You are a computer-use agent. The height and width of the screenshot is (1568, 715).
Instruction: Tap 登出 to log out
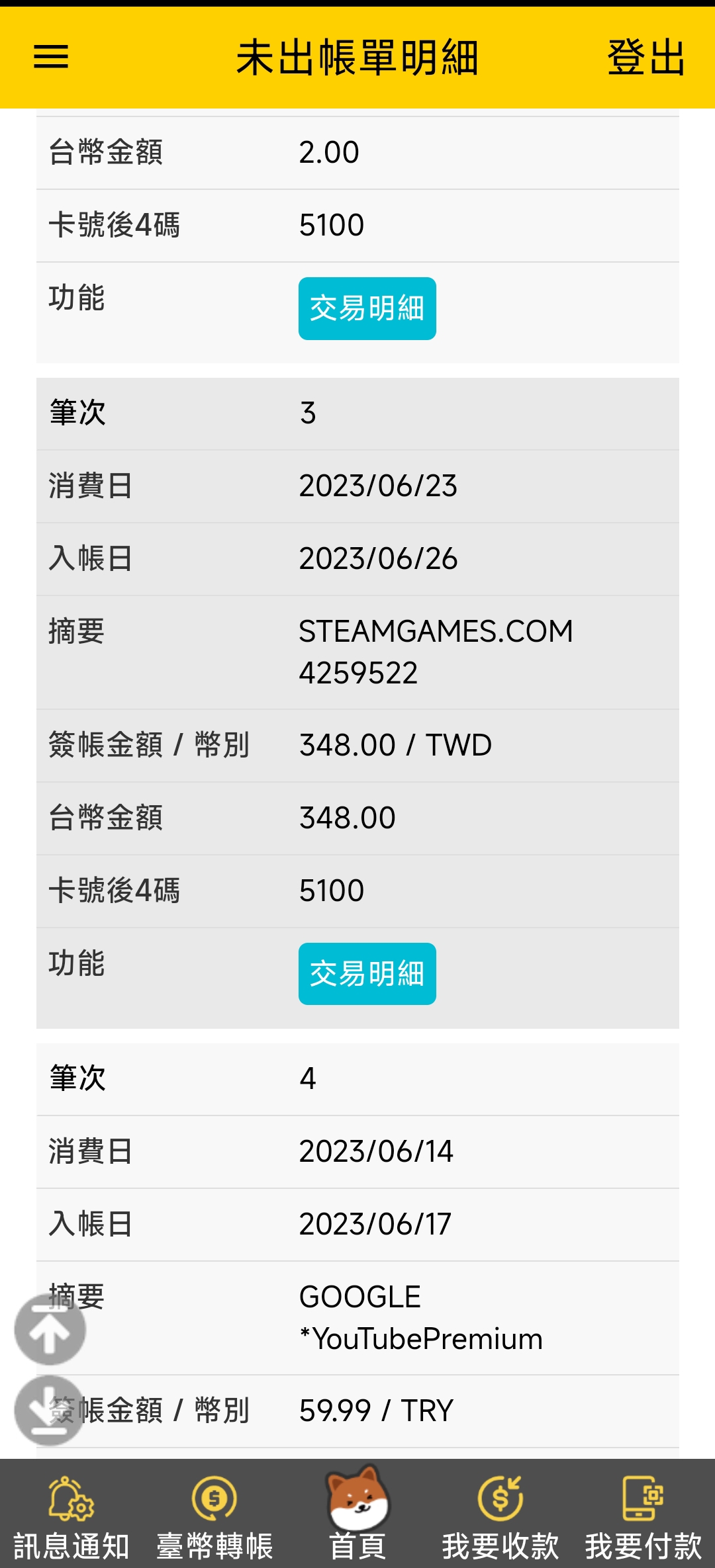tap(645, 58)
